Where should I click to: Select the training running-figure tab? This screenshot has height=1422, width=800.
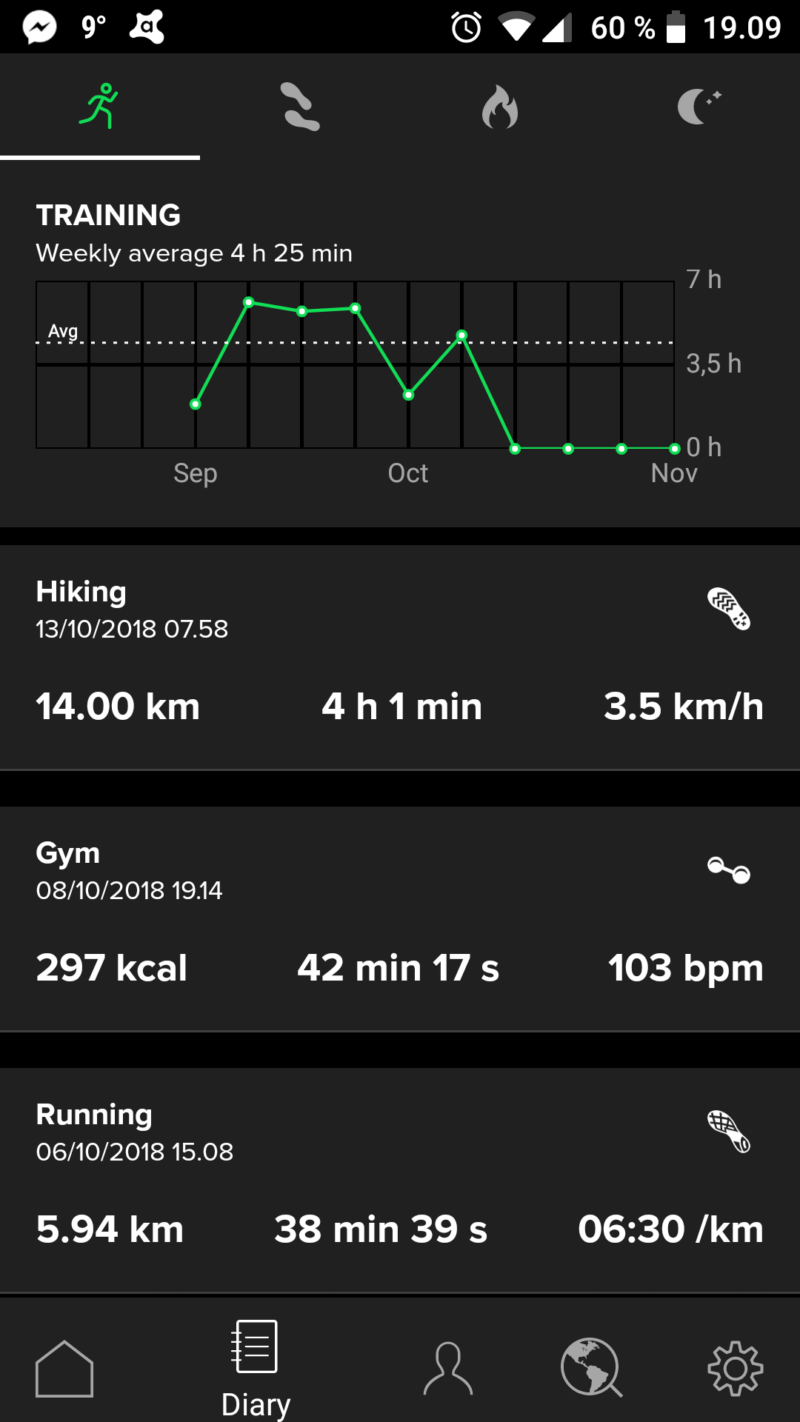click(x=100, y=106)
